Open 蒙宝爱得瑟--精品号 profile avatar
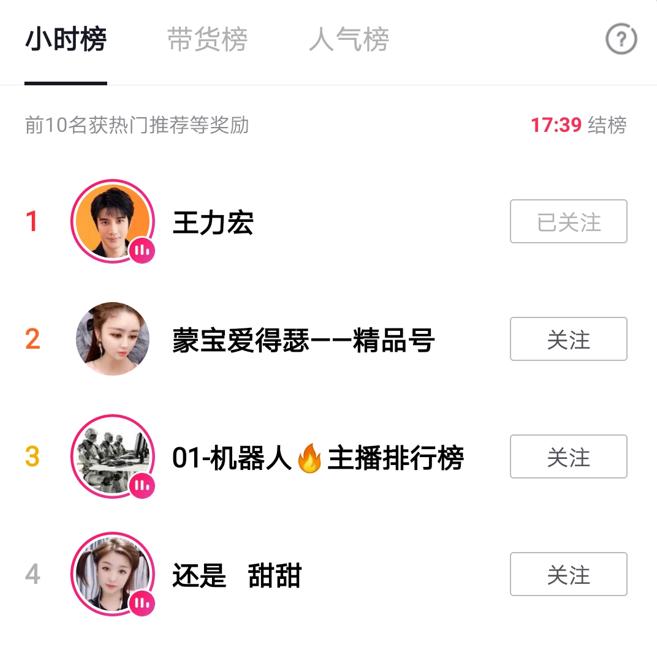The width and height of the screenshot is (657, 646). pyautogui.click(x=112, y=339)
